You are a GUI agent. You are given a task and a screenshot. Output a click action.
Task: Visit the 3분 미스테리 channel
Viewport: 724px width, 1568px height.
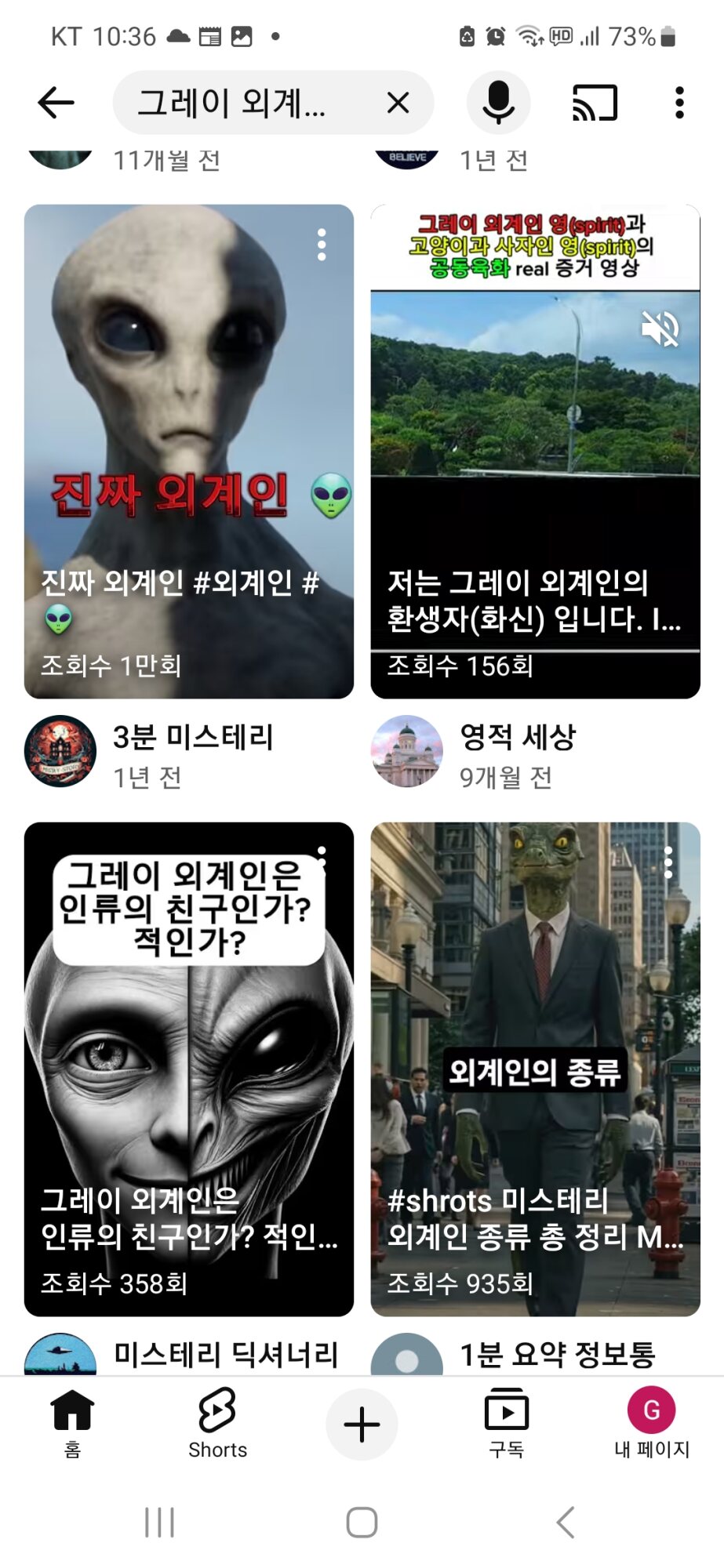60,751
